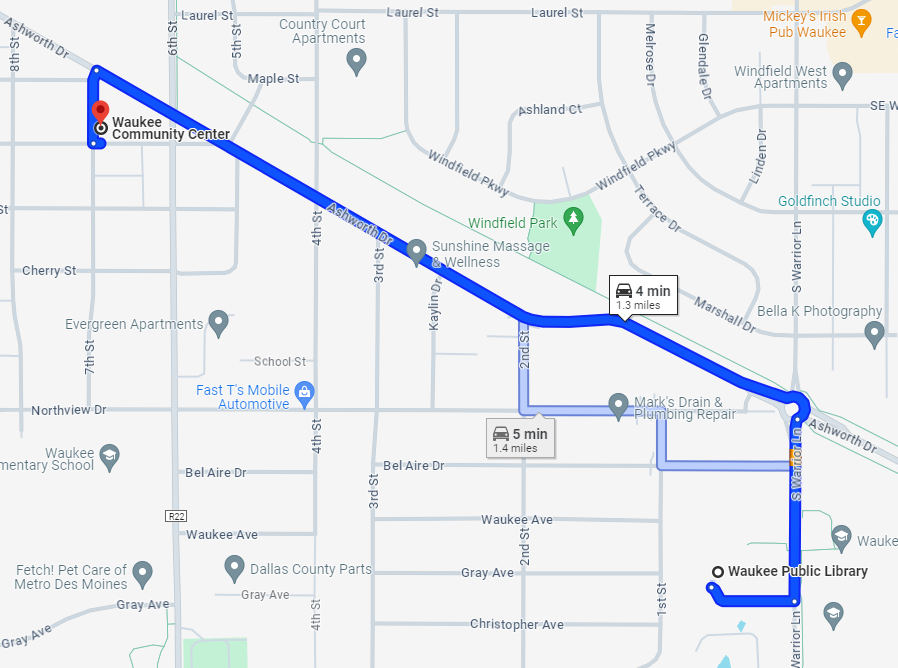Open Country Court Apartments marker
Viewport: 898px width, 668px height.
tap(356, 62)
